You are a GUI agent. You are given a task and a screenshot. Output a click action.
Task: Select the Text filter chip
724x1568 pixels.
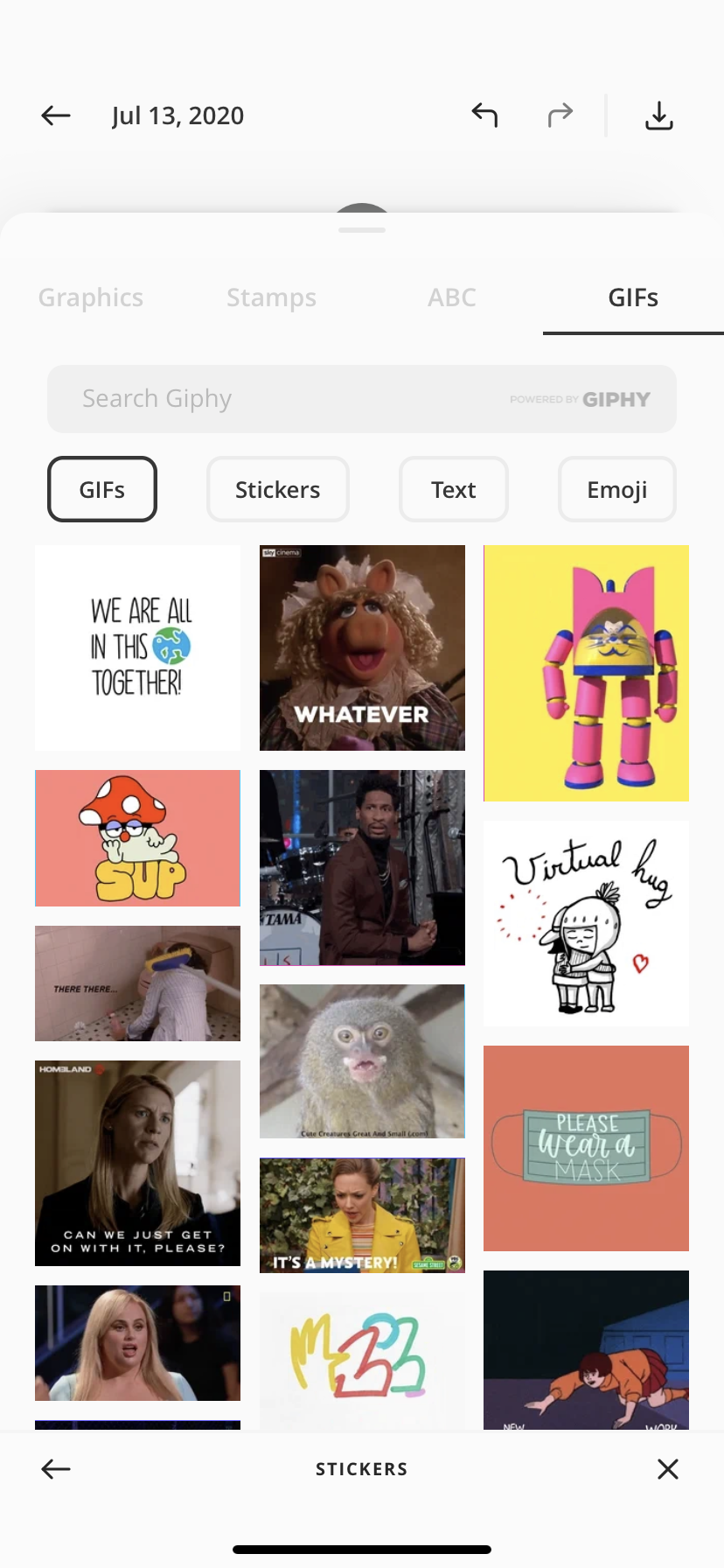click(x=453, y=489)
